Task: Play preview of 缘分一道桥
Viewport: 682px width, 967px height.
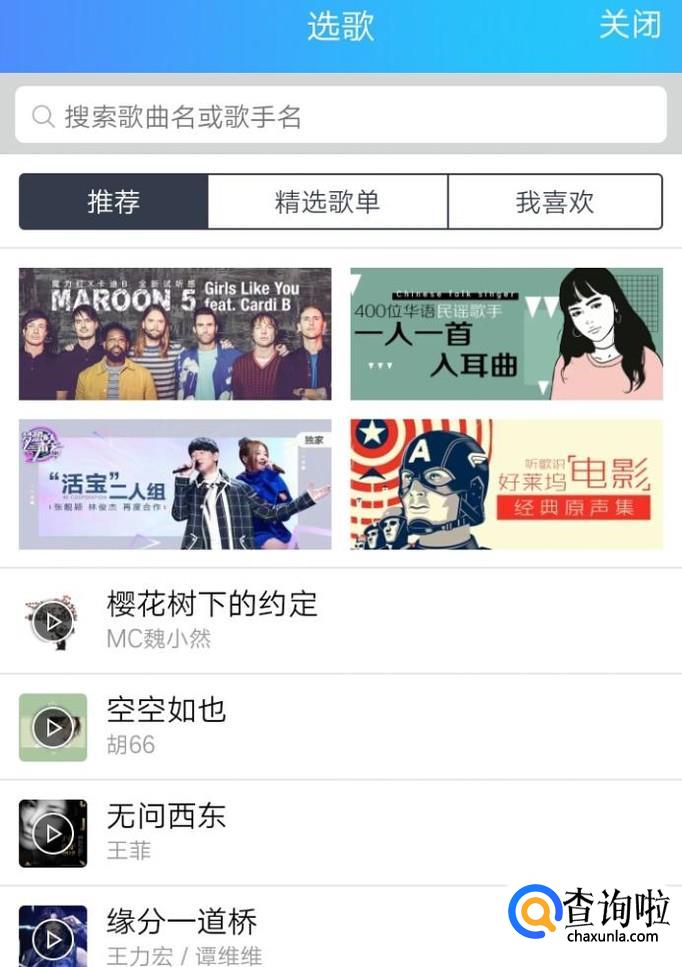Action: (53, 937)
